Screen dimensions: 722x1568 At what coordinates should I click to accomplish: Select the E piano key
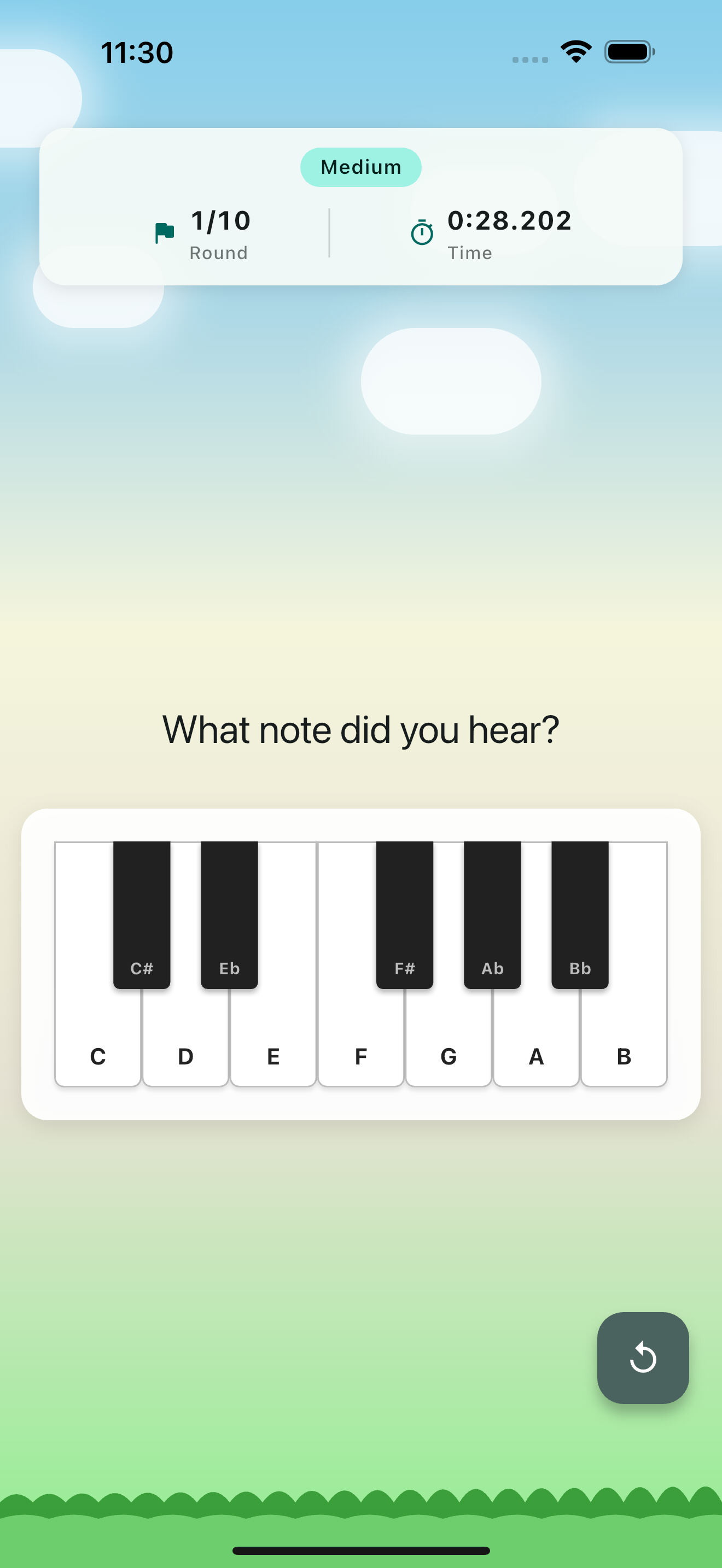click(273, 1056)
